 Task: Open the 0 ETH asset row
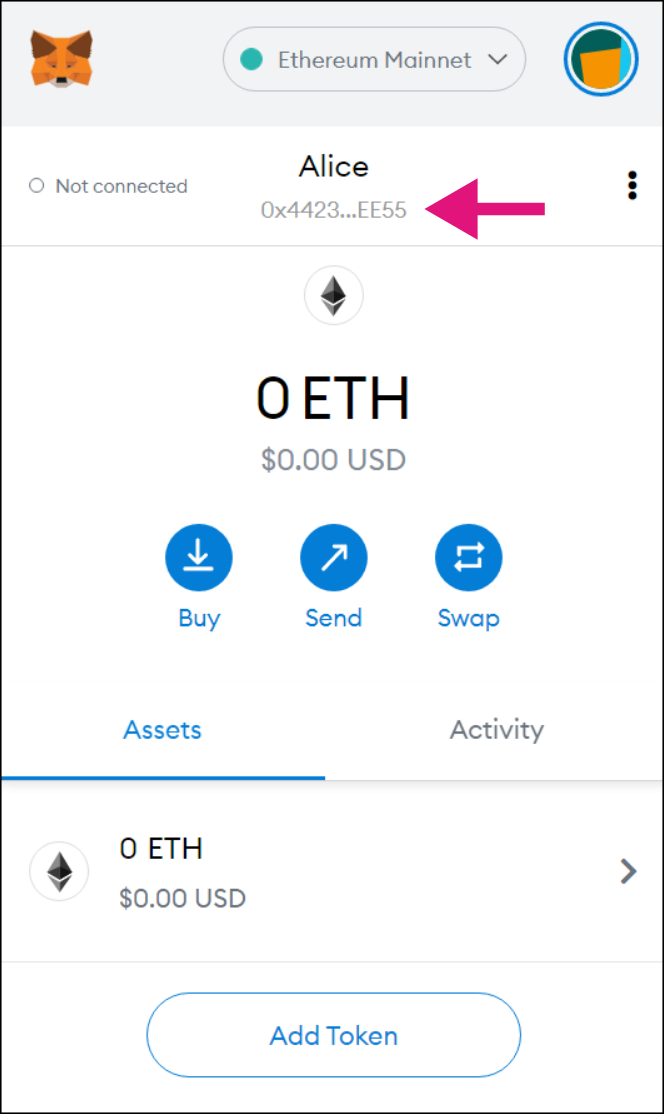coord(332,872)
